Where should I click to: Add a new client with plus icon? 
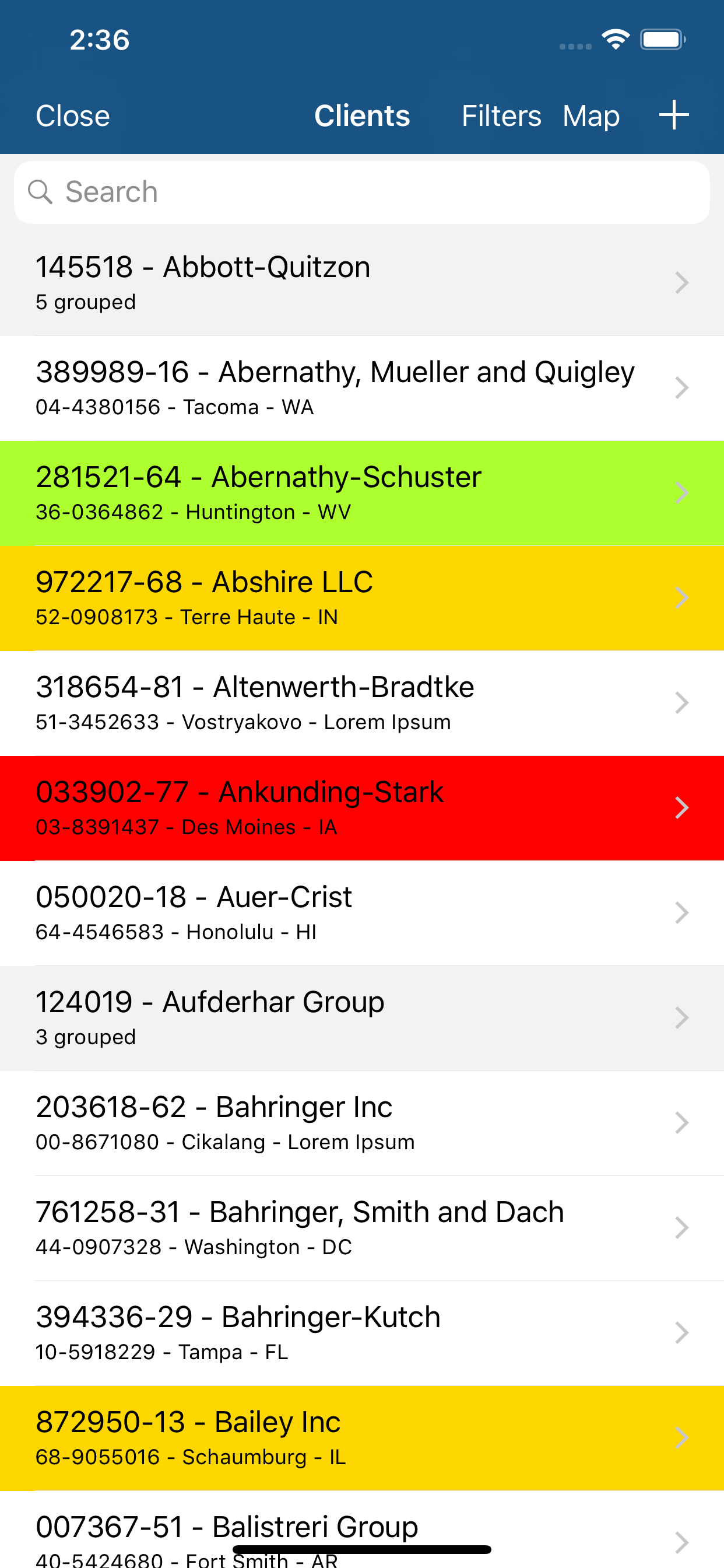point(673,115)
